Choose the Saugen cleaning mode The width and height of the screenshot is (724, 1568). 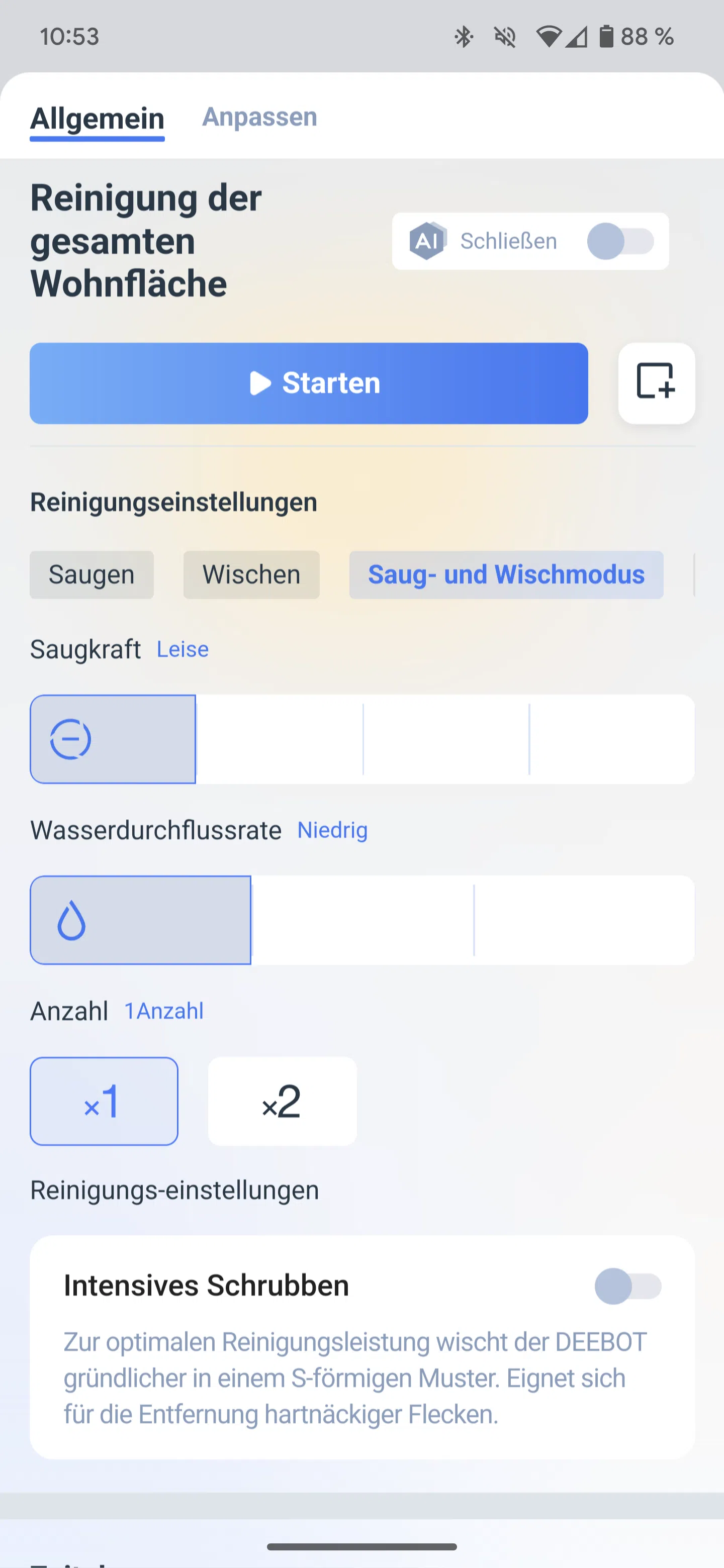[92, 574]
